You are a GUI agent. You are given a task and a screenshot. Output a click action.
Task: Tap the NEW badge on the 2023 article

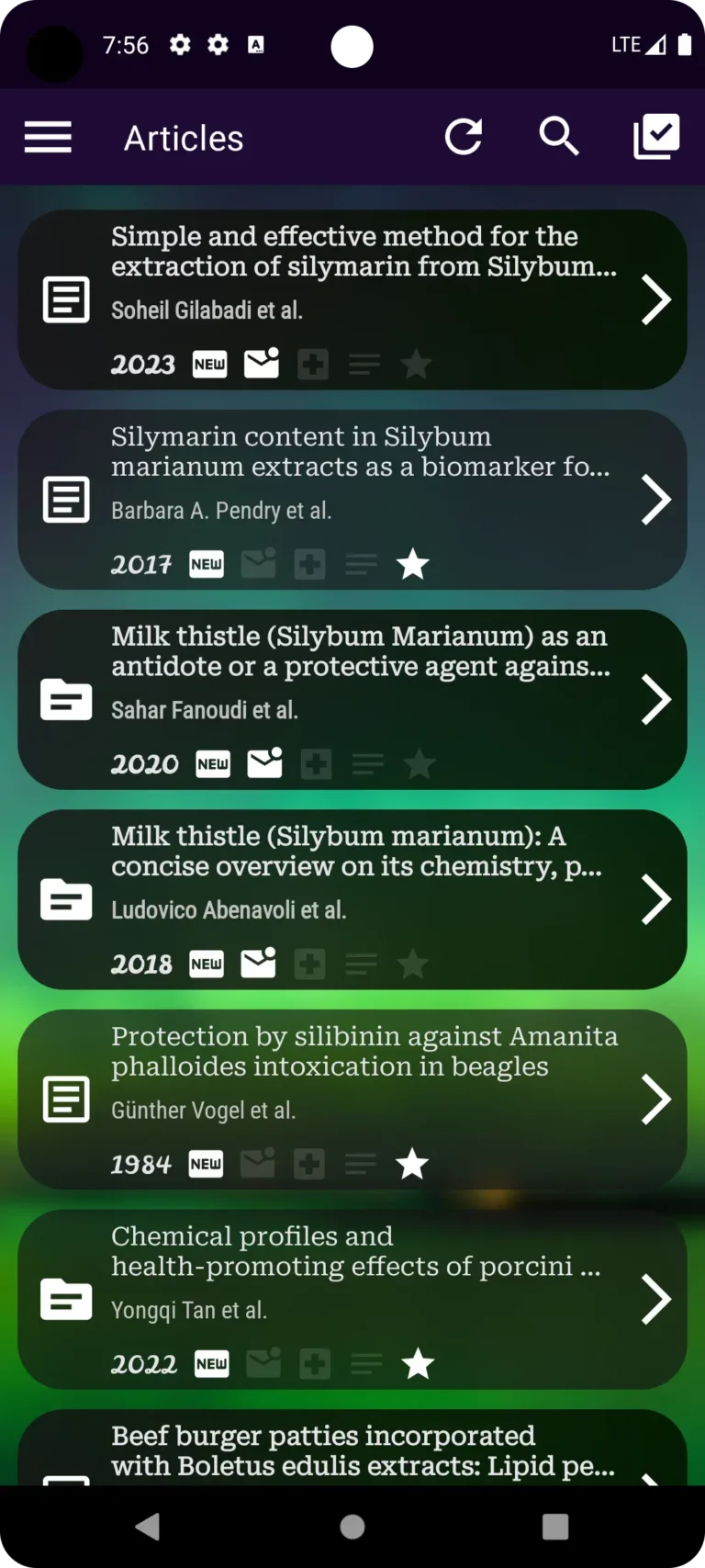click(209, 363)
